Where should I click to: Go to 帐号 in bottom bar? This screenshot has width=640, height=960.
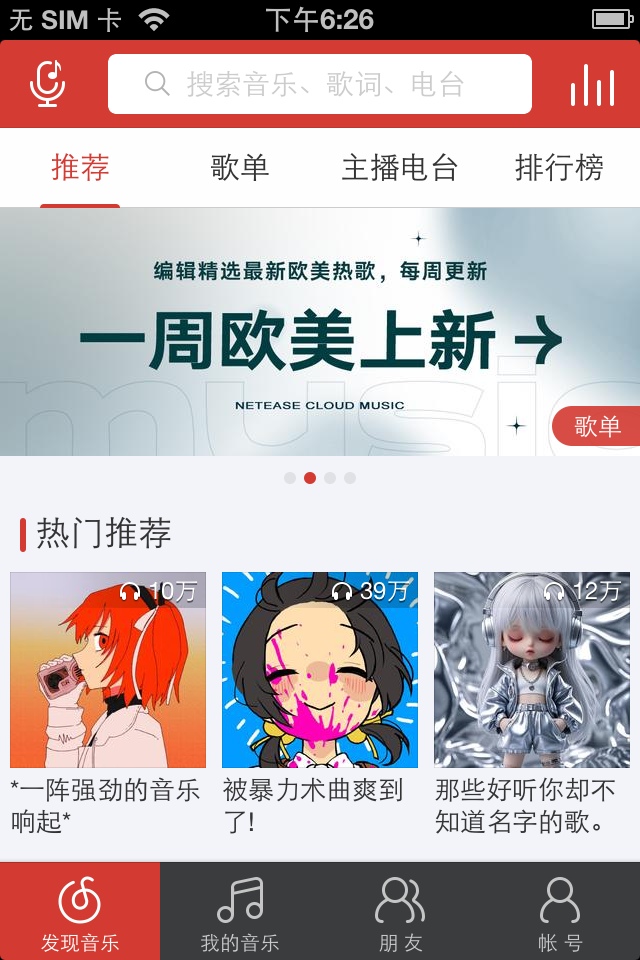[560, 912]
